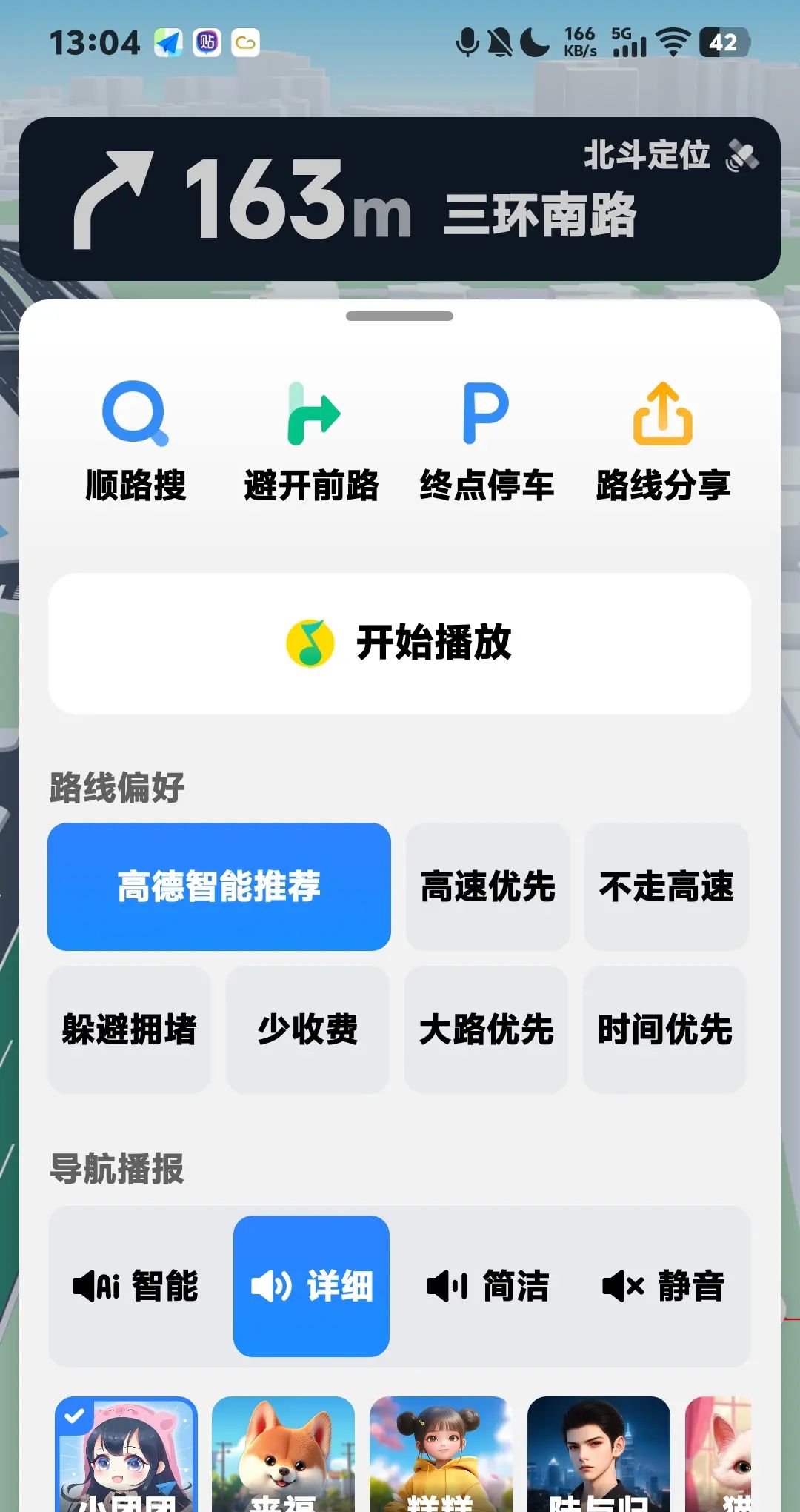800x1512 pixels.
Task: Select 时间优先 routing option
Action: coord(664,1029)
